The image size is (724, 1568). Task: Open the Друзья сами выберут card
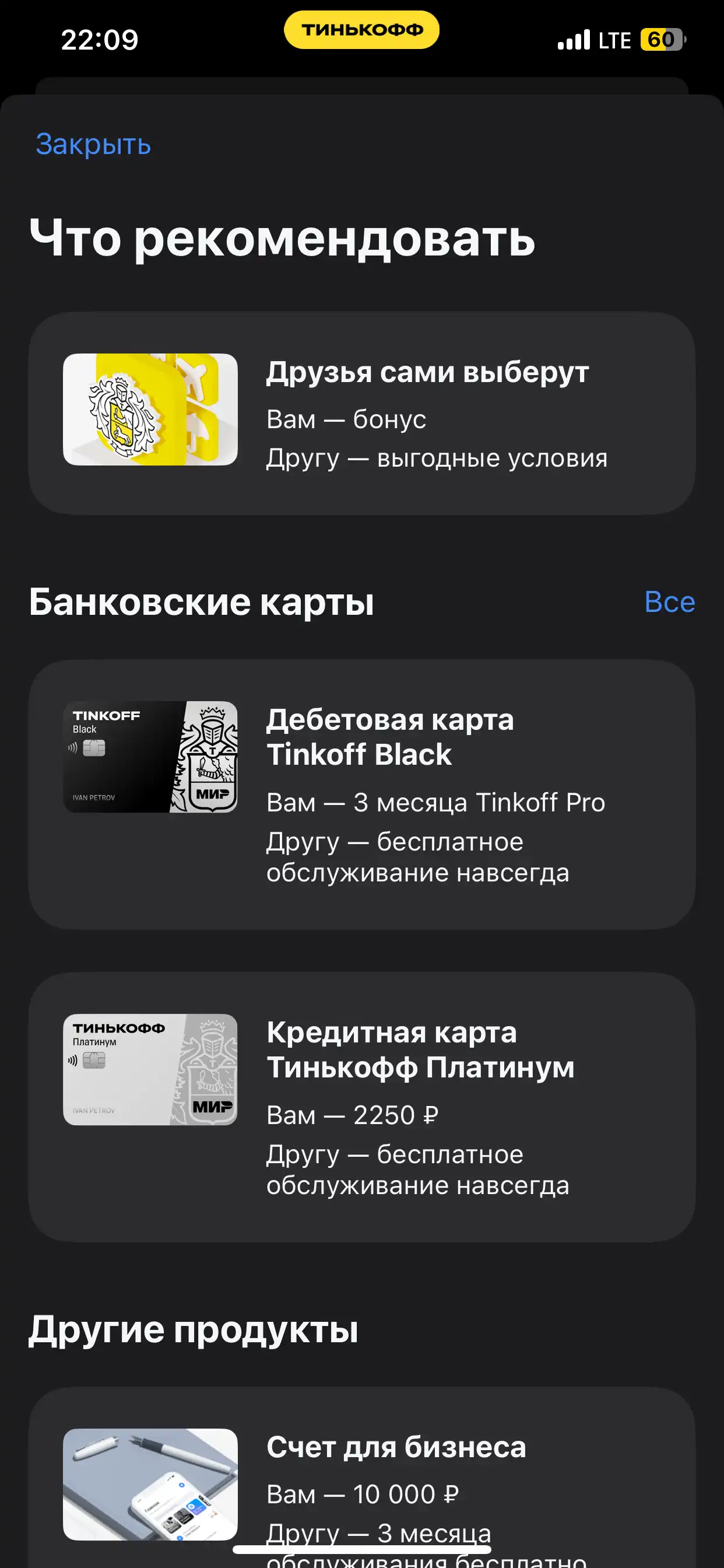tap(361, 414)
